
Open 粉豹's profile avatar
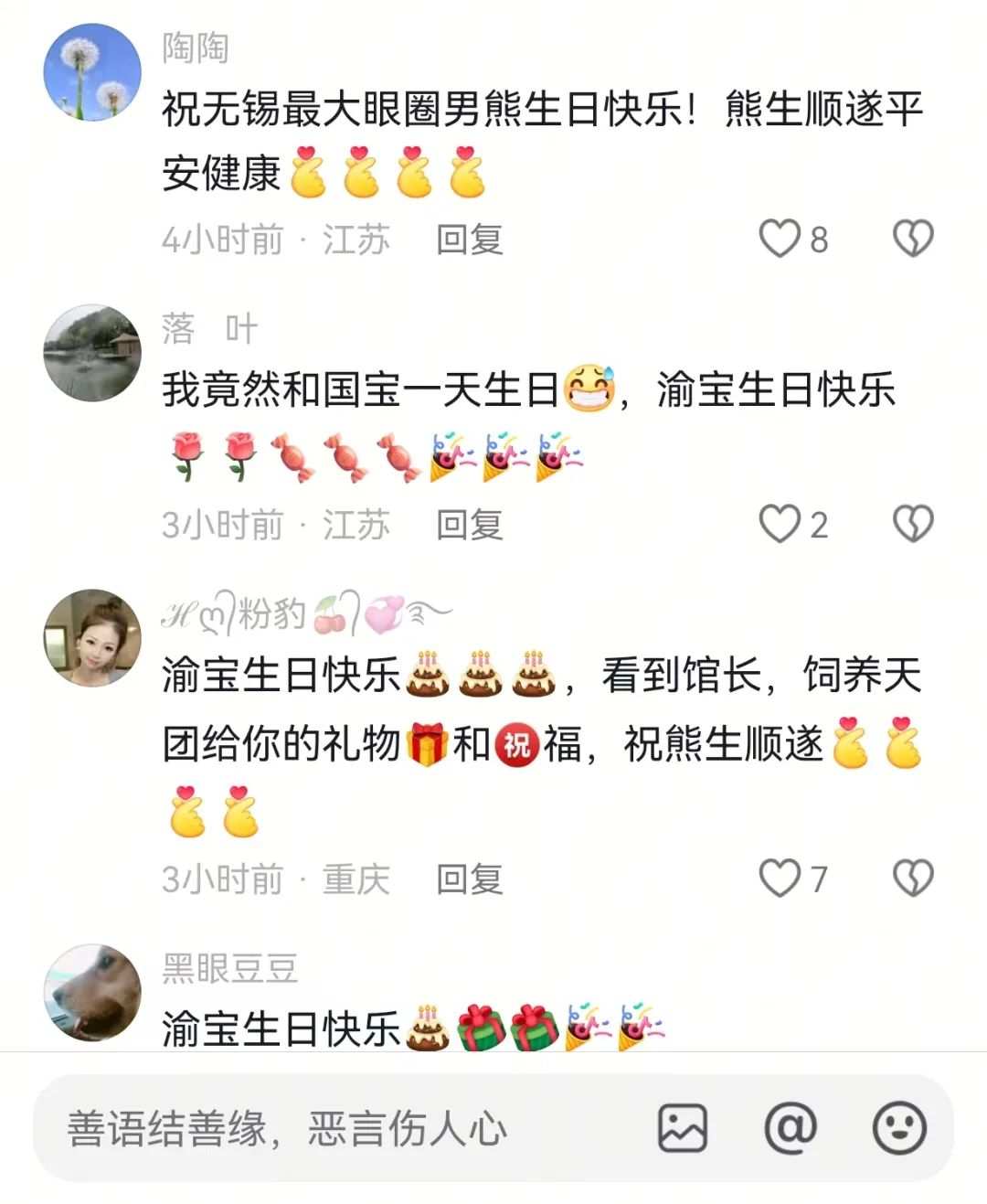[92, 638]
